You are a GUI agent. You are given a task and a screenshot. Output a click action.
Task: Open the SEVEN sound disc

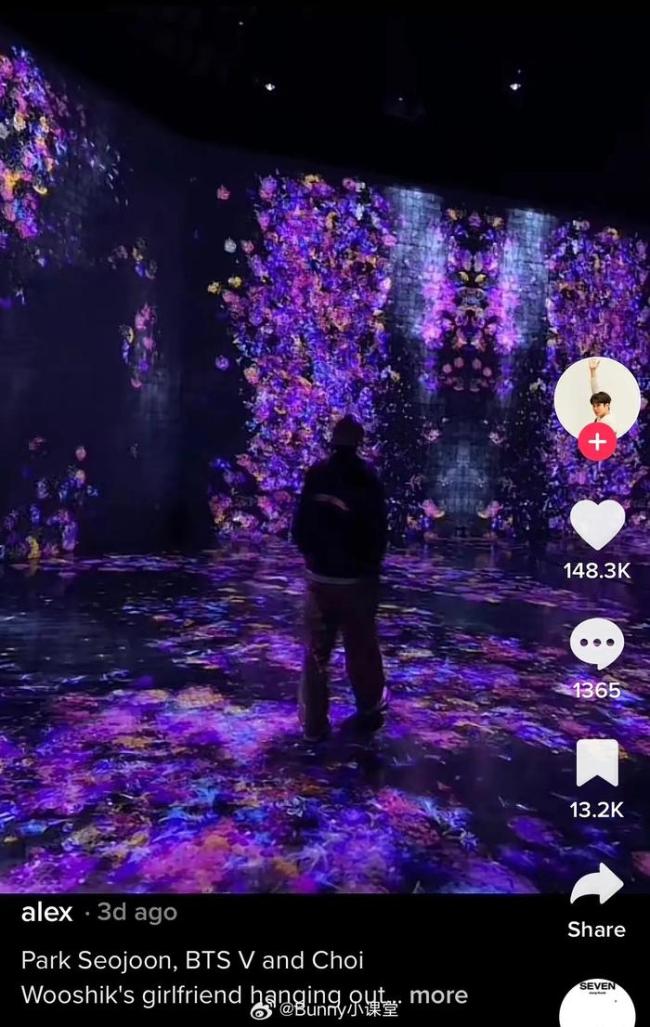(x=597, y=1003)
